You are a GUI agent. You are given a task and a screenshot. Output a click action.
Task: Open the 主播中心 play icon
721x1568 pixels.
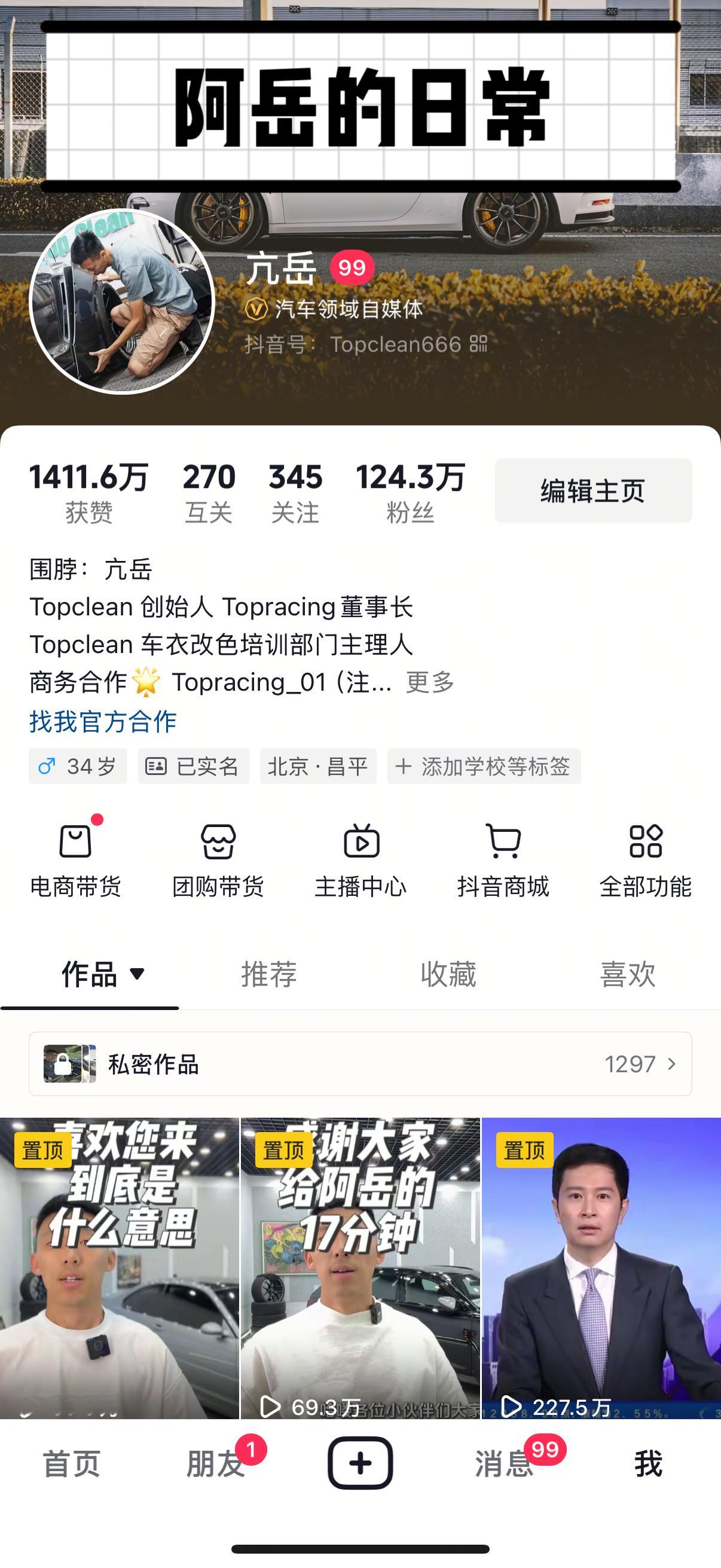click(x=361, y=843)
